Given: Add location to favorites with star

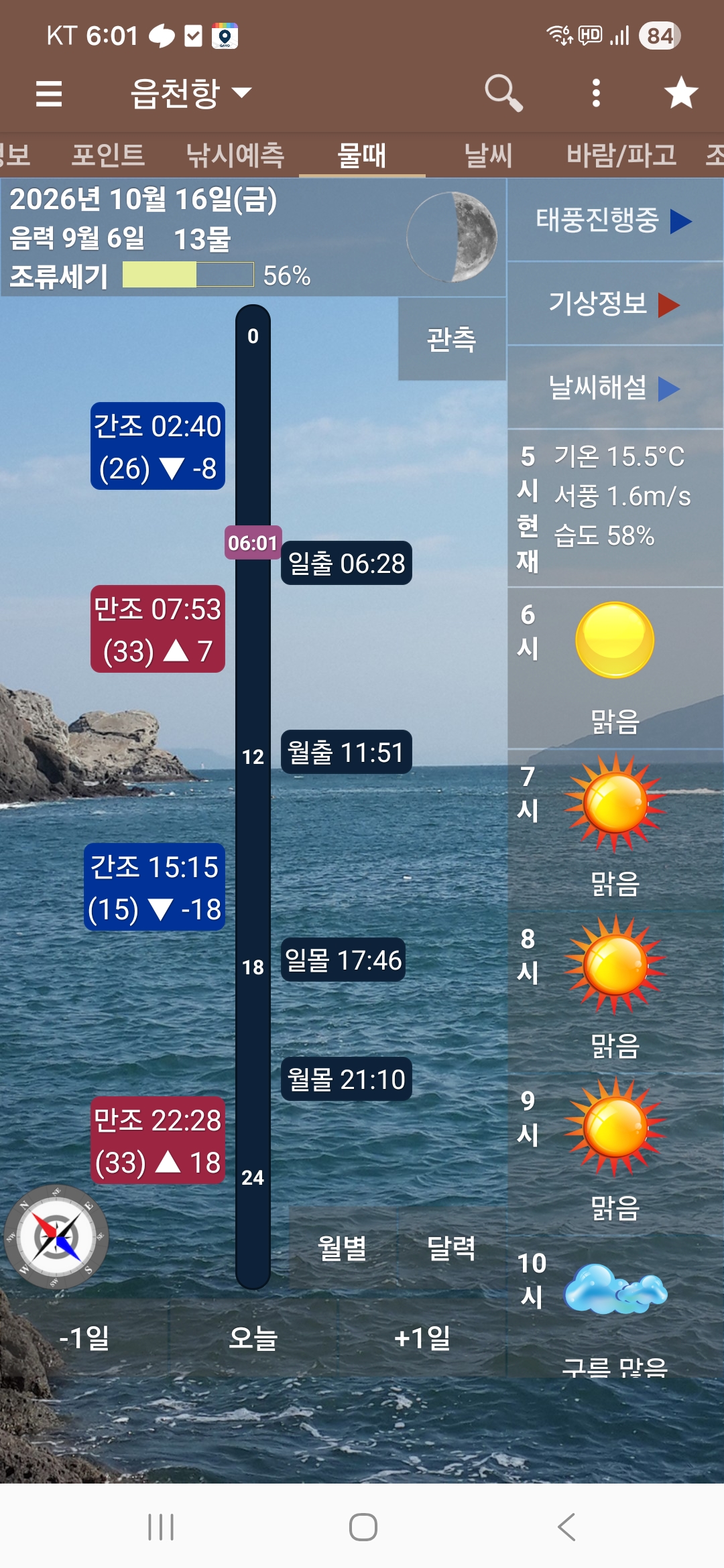Looking at the screenshot, I should [681, 92].
